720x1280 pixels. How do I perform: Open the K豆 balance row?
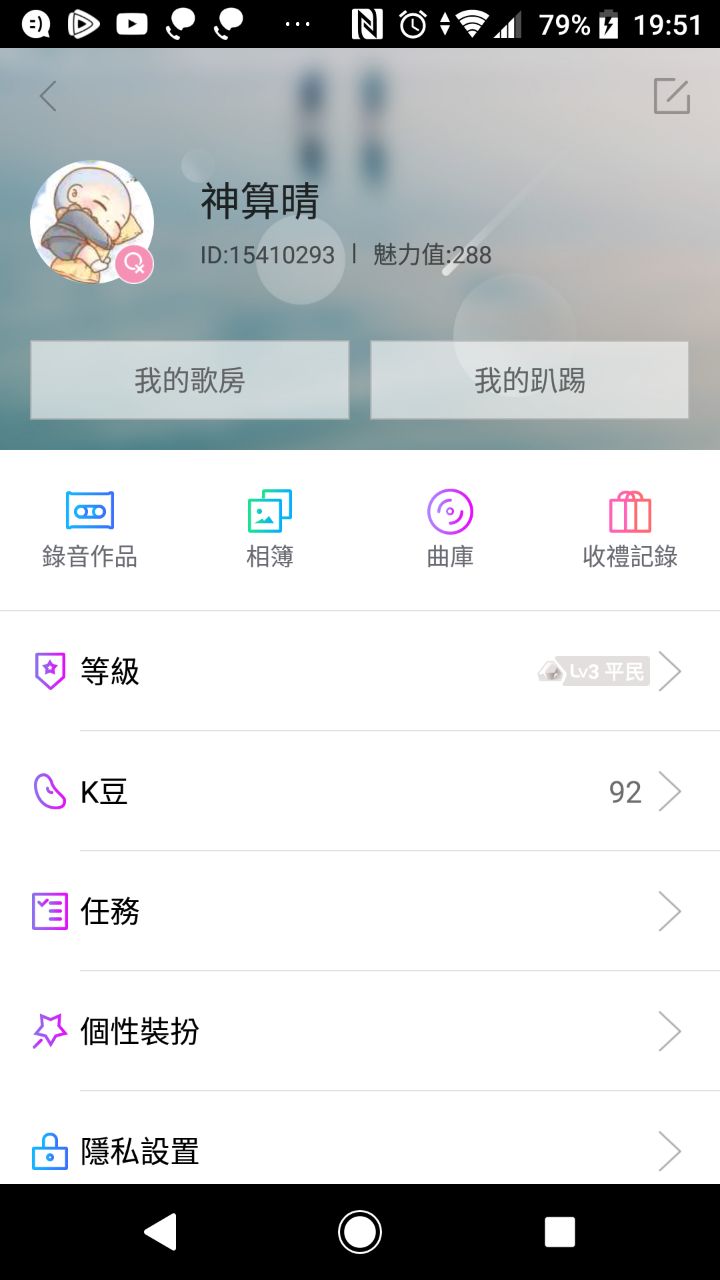coord(360,792)
